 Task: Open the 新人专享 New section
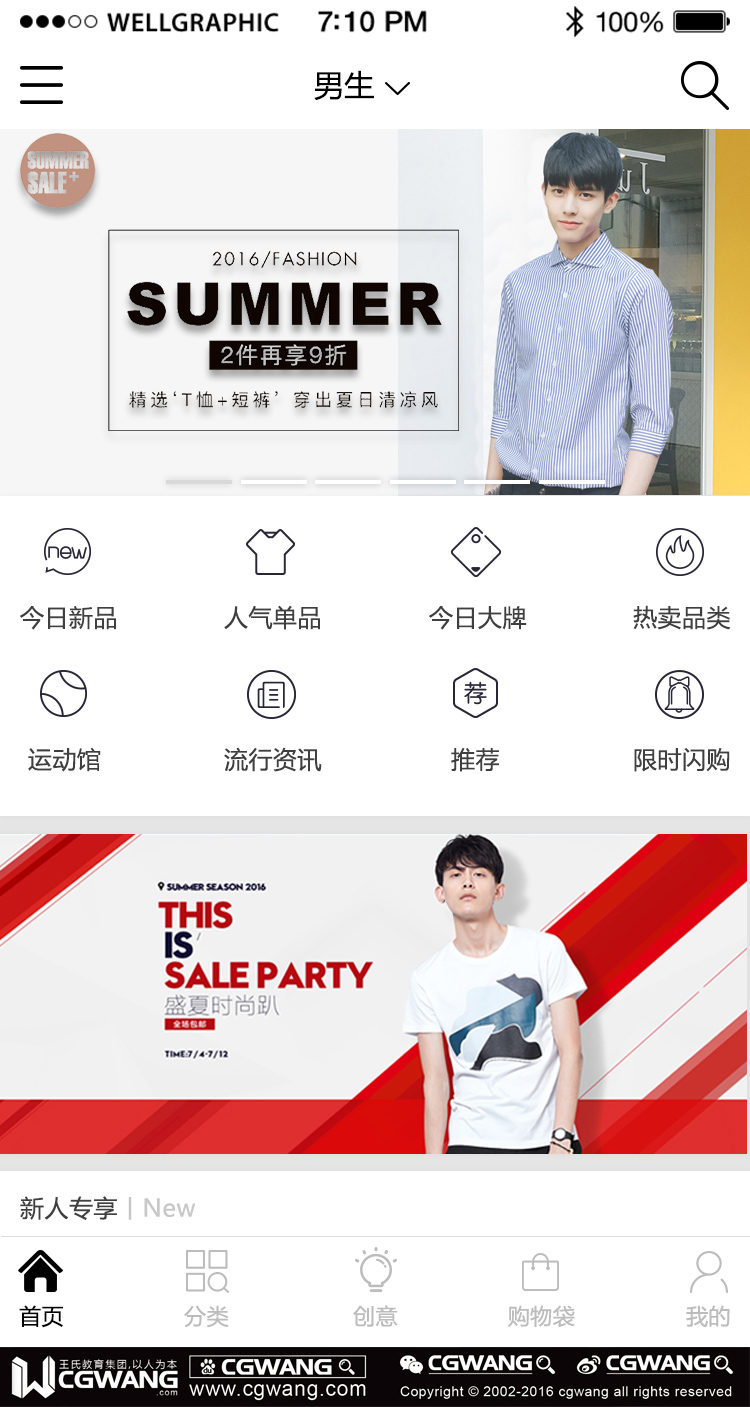100,1207
